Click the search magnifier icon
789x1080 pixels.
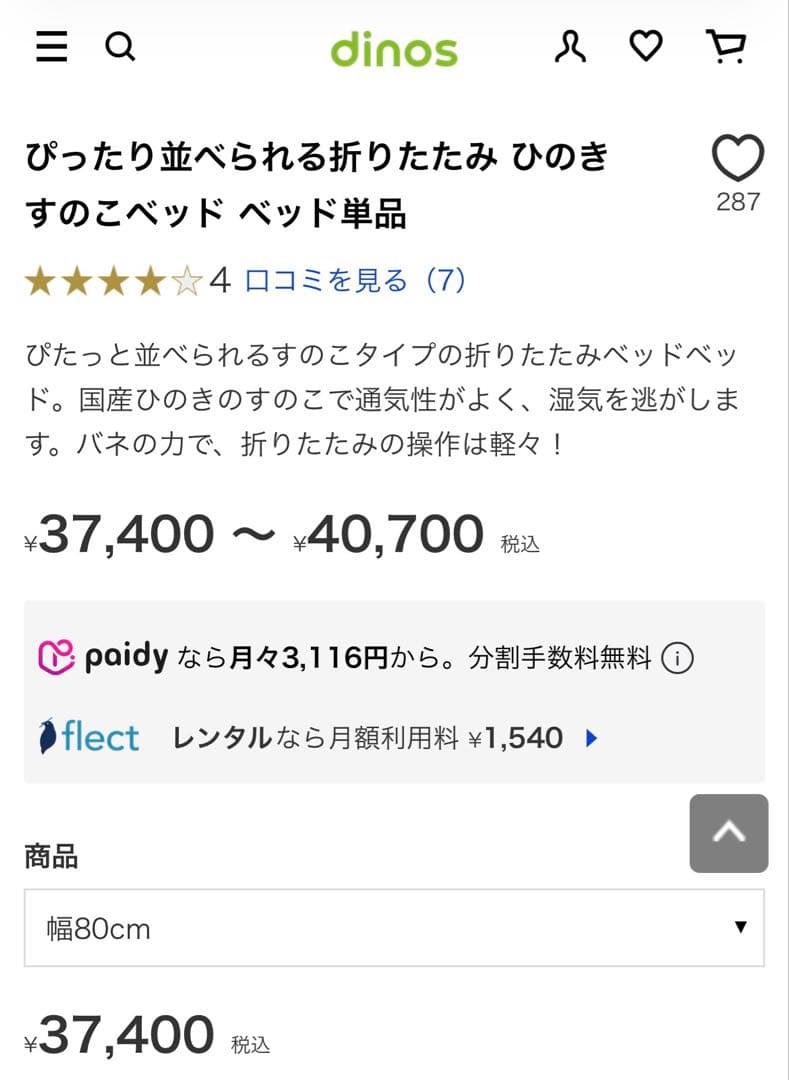click(x=120, y=47)
